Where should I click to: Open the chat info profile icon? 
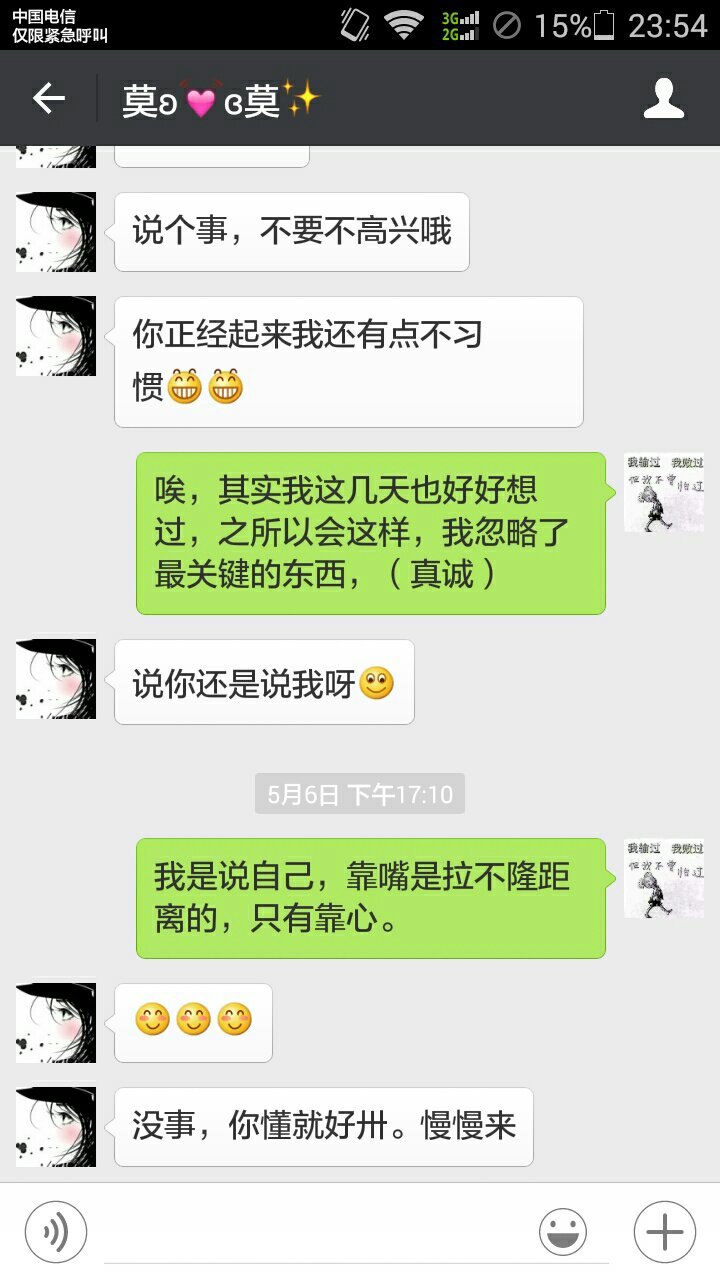coord(663,98)
